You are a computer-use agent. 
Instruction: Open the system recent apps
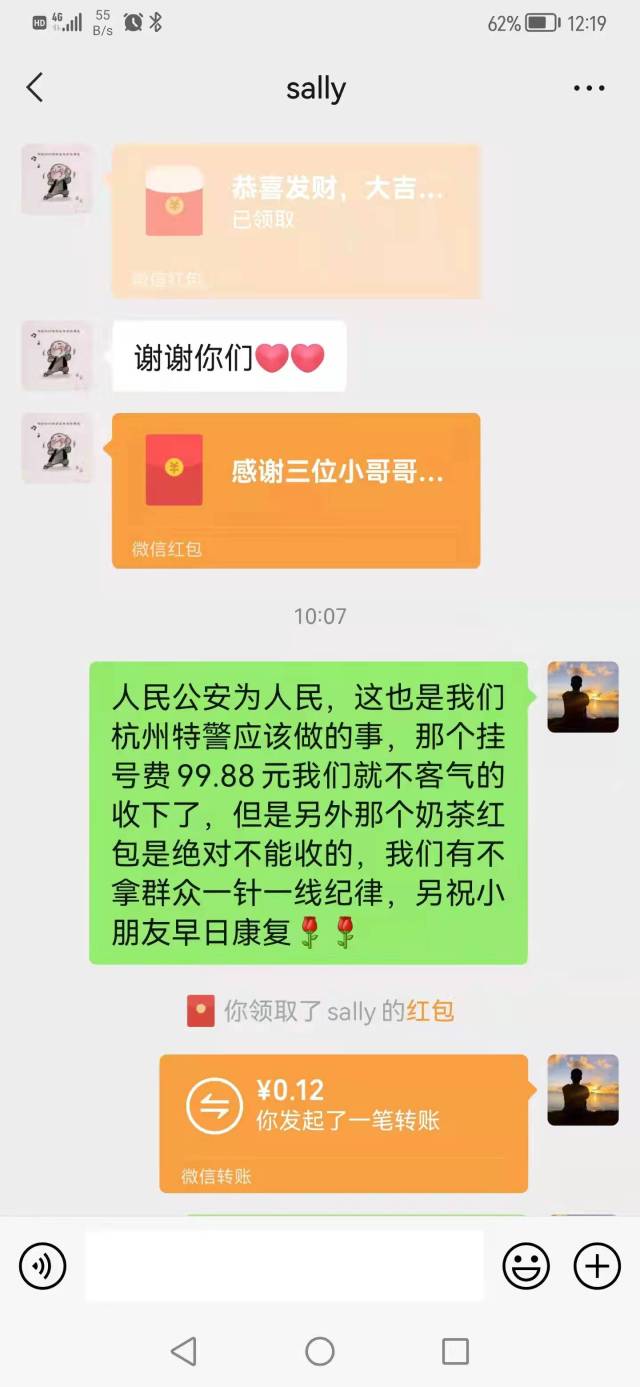click(455, 1352)
